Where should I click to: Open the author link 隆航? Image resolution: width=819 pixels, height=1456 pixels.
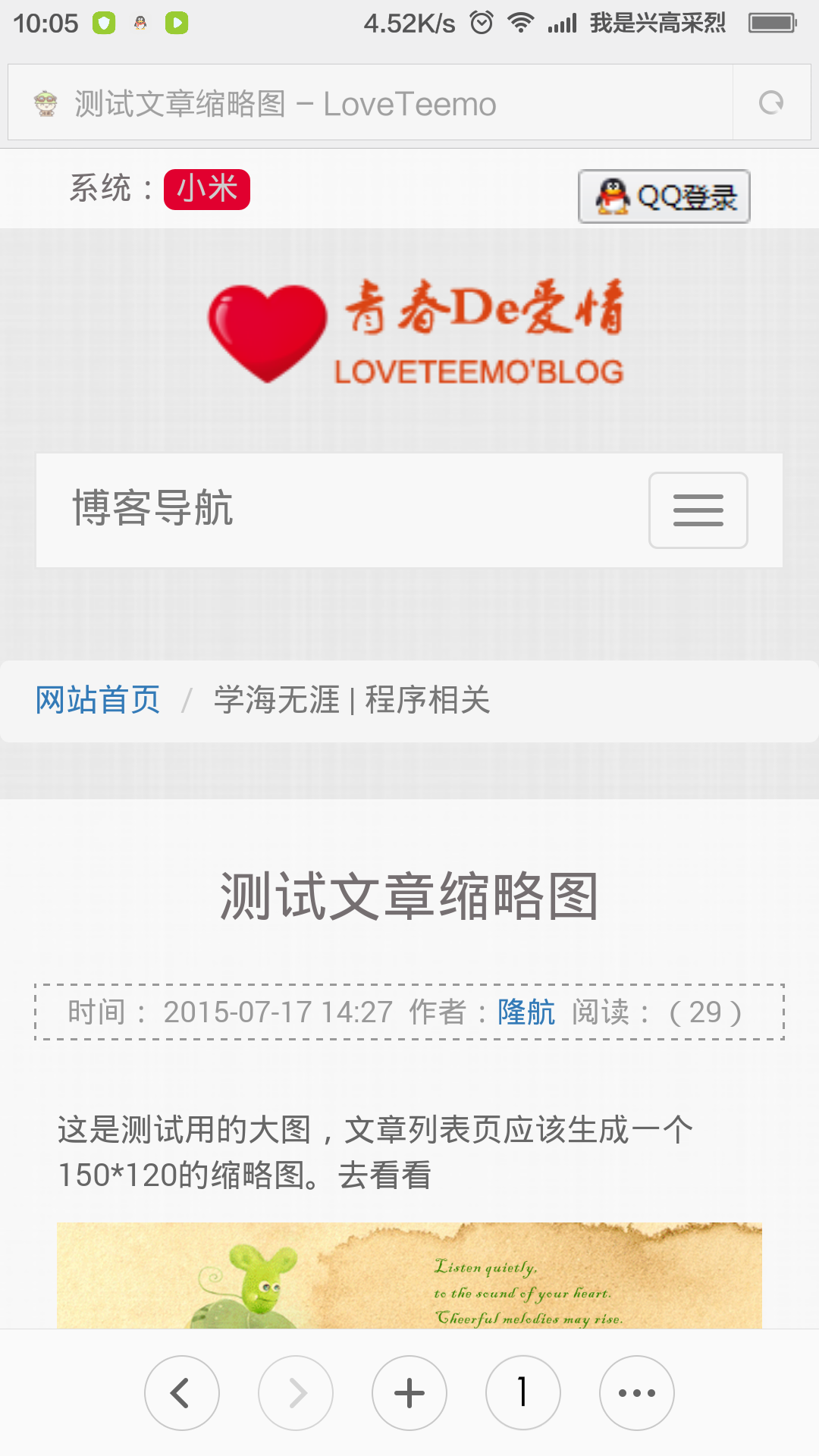click(x=525, y=1012)
